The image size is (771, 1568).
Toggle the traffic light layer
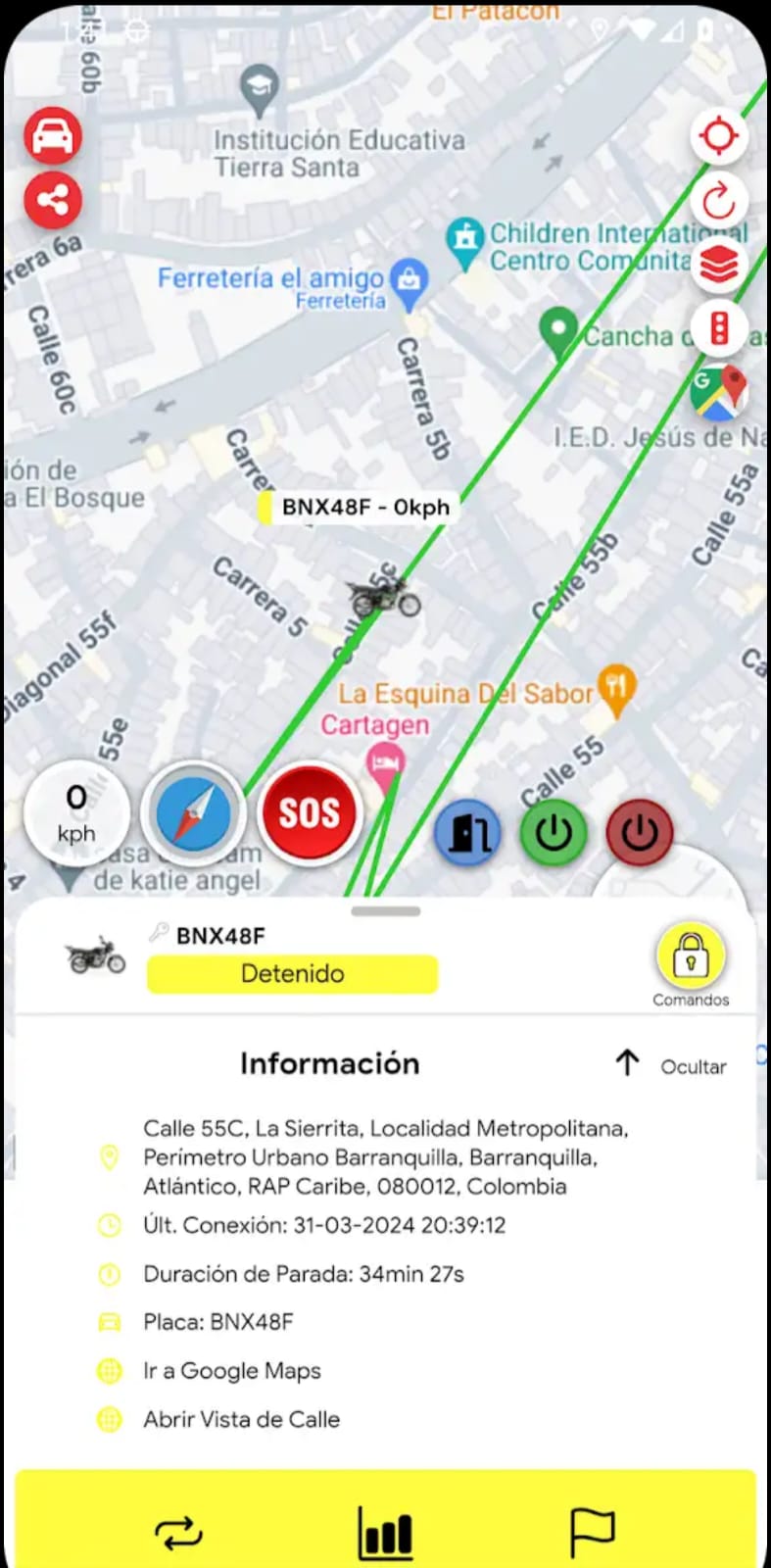pos(718,328)
